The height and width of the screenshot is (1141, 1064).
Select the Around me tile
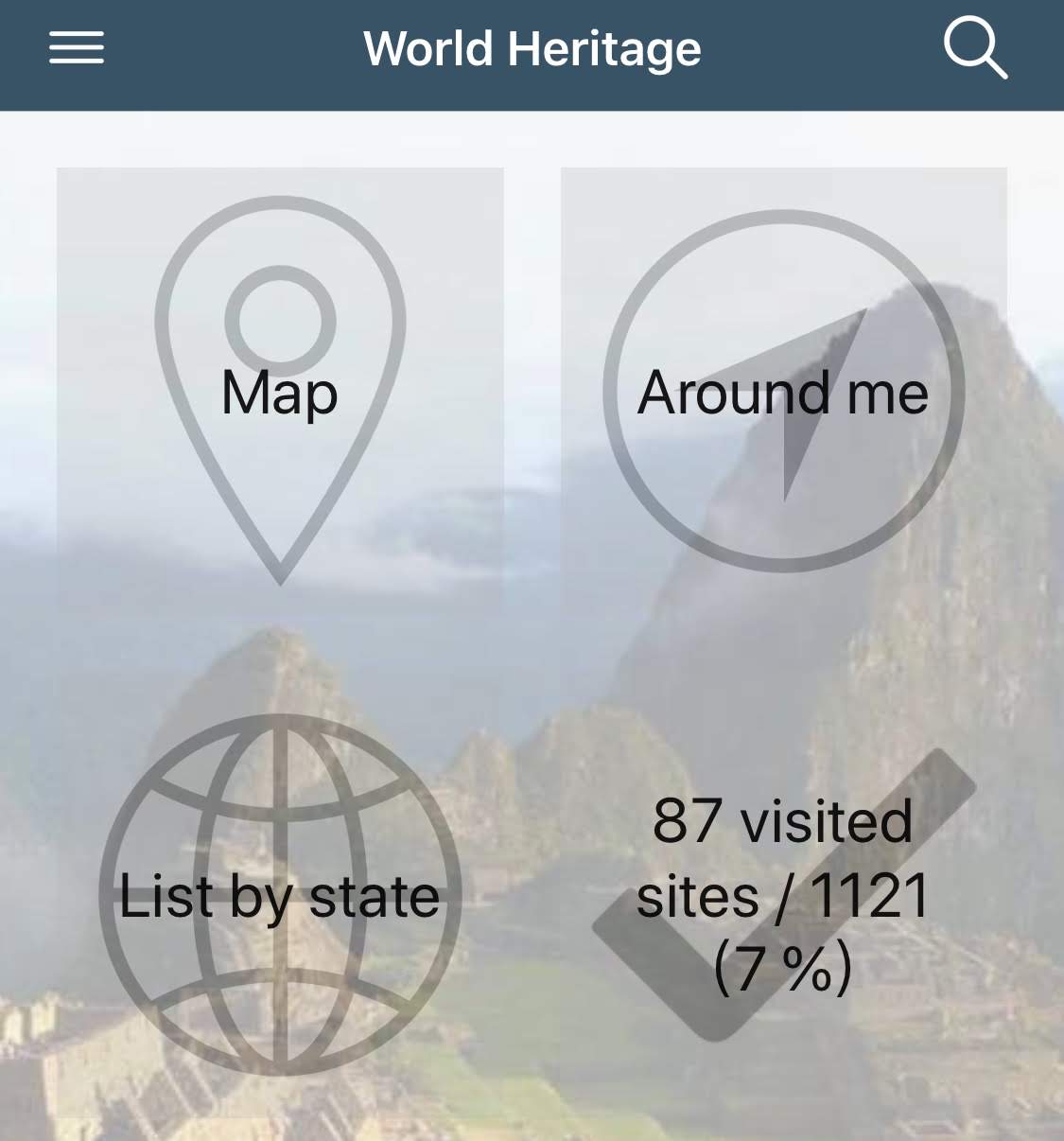783,390
